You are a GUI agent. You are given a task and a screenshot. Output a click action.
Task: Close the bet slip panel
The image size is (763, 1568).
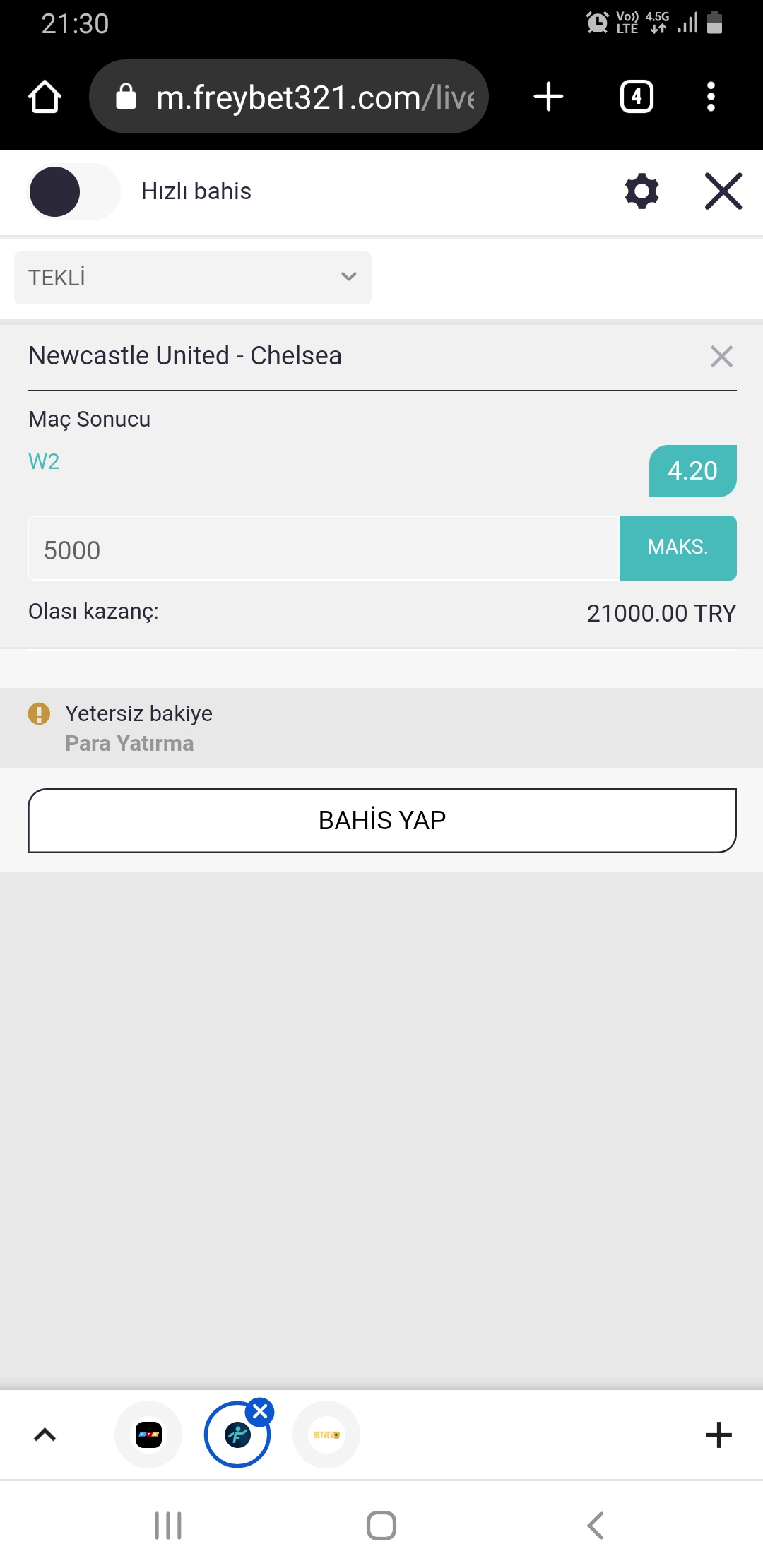point(723,191)
